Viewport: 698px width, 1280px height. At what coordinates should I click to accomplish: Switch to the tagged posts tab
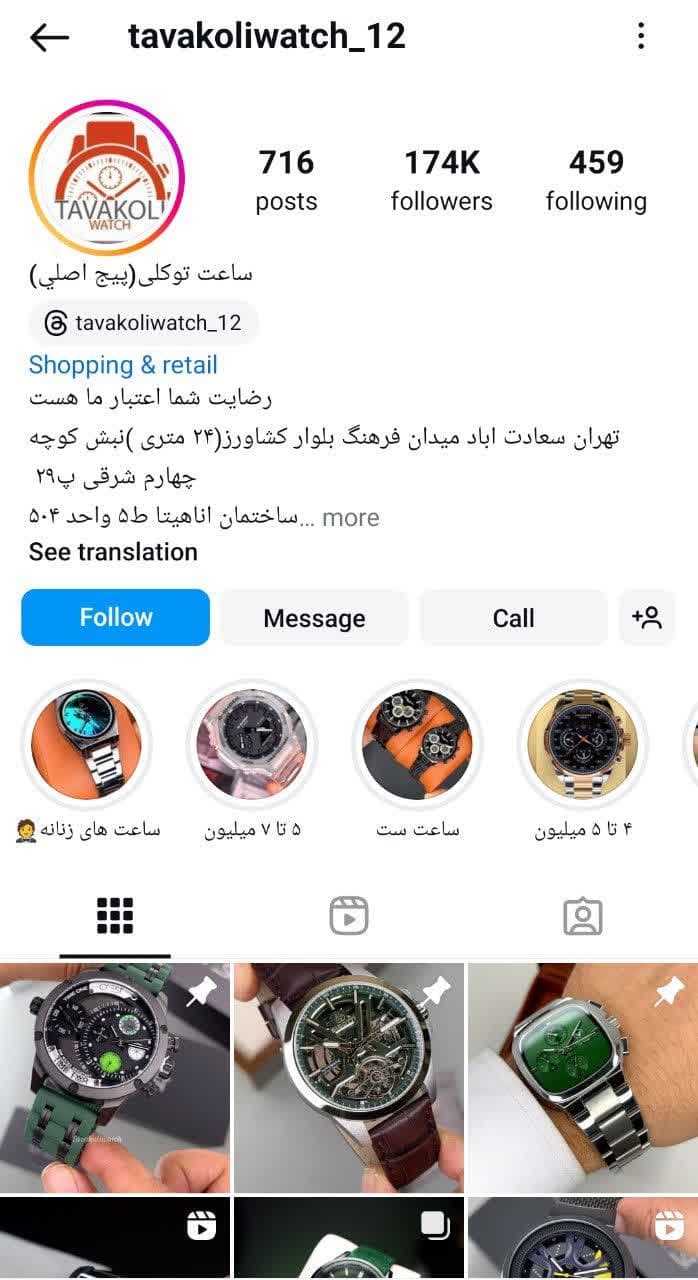[582, 915]
